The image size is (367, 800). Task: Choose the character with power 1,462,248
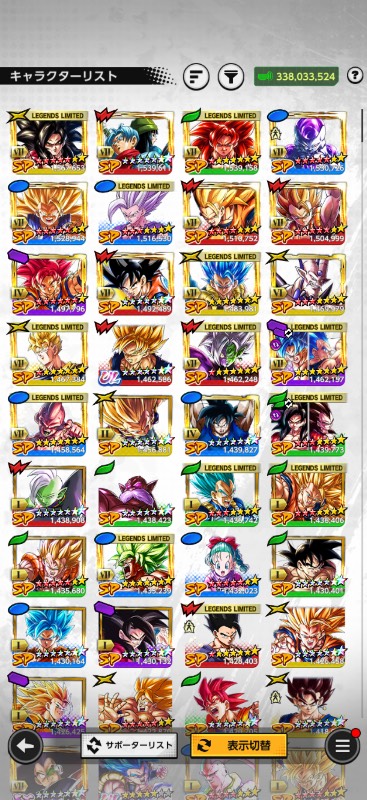(222, 354)
